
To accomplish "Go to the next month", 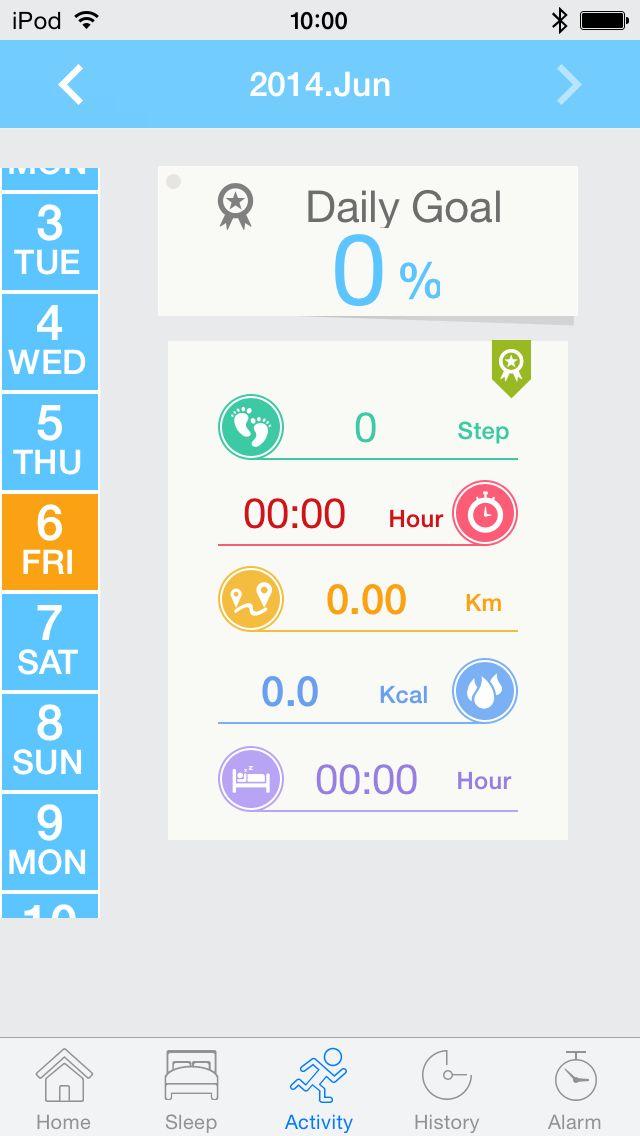I will (x=568, y=85).
